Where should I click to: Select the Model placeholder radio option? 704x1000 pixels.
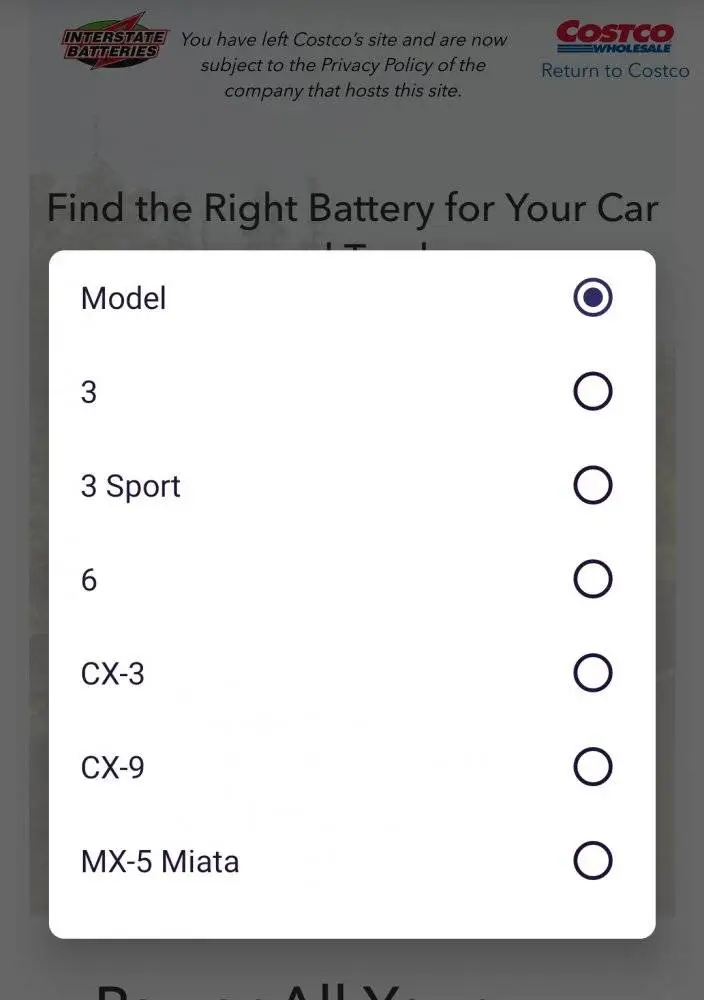[x=592, y=298]
